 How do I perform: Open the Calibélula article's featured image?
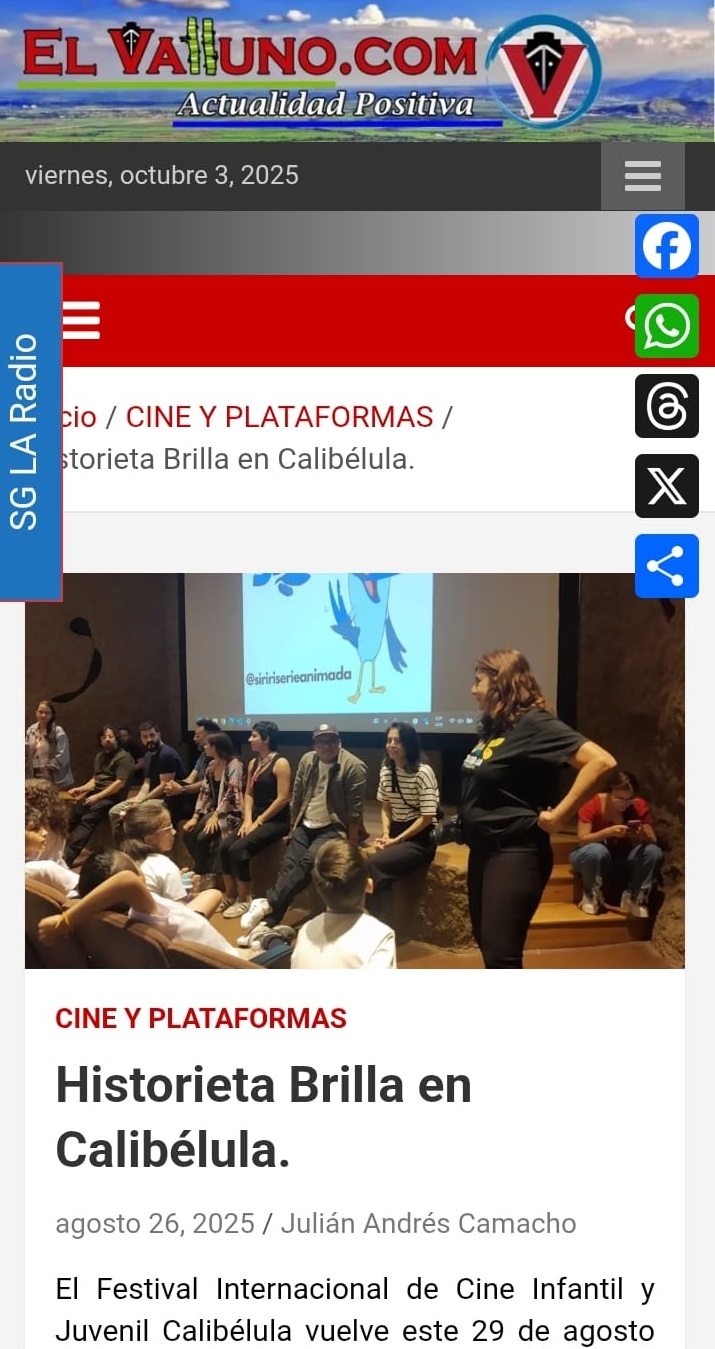354,770
